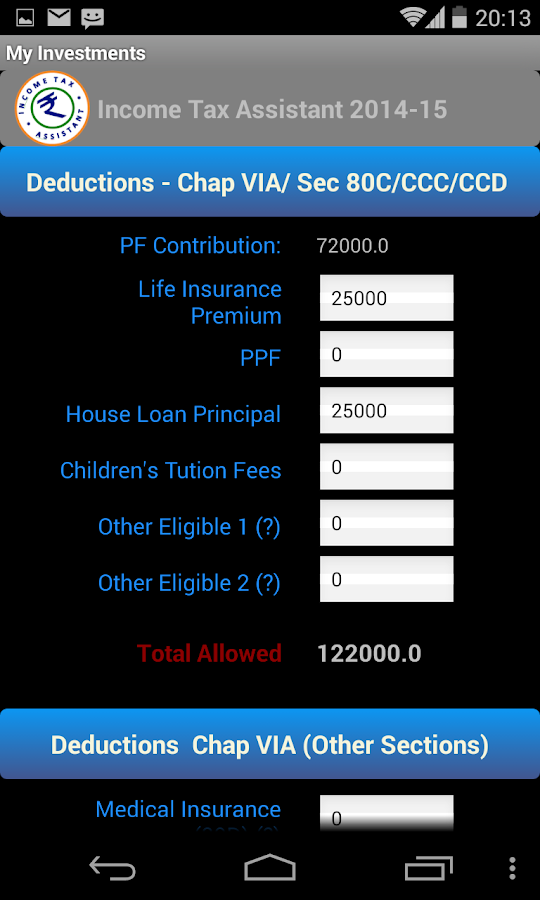Focus the Other Eligible 2 field
Screen dimensions: 540x900
pos(386,579)
